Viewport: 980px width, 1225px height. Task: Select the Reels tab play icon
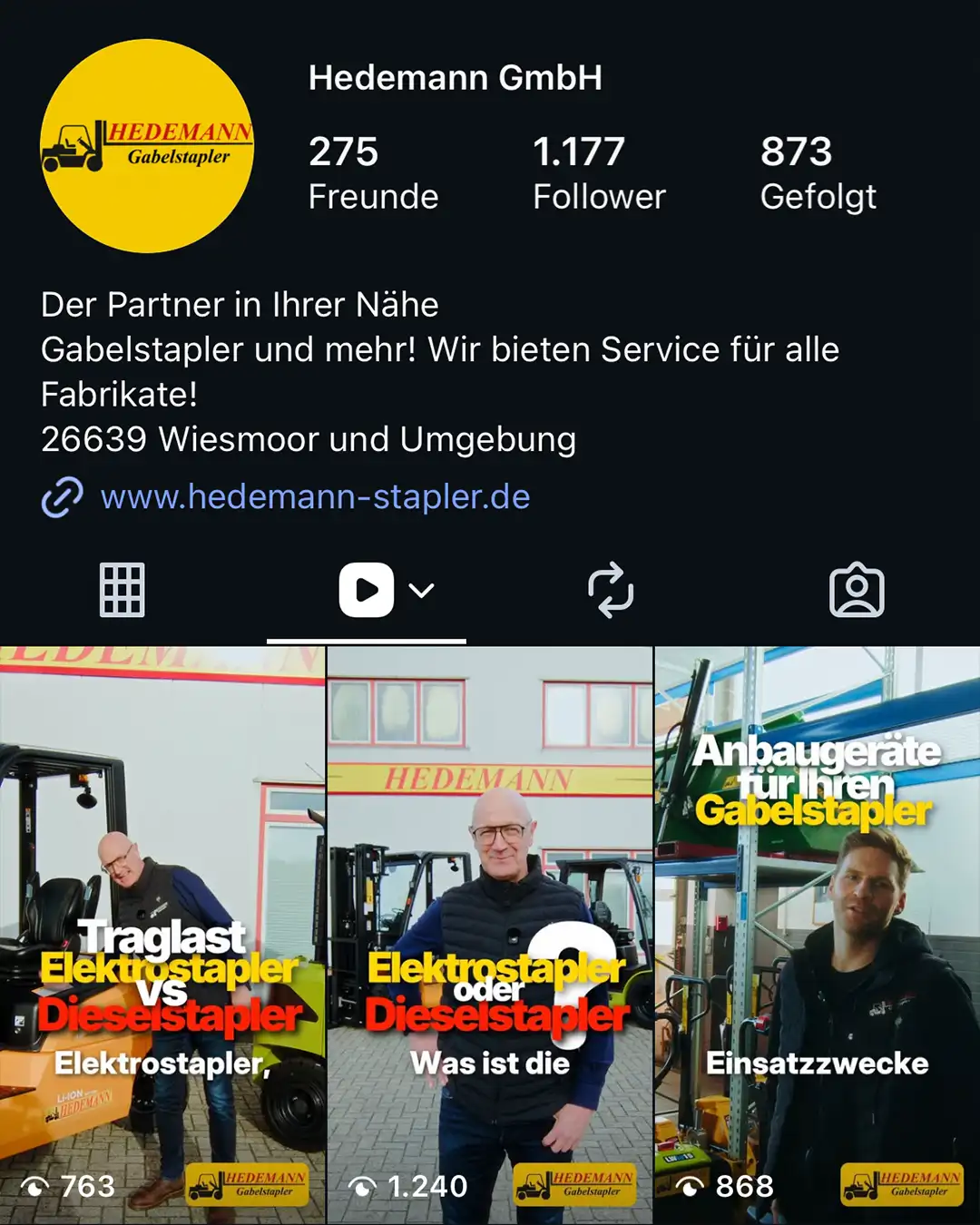[x=366, y=591]
